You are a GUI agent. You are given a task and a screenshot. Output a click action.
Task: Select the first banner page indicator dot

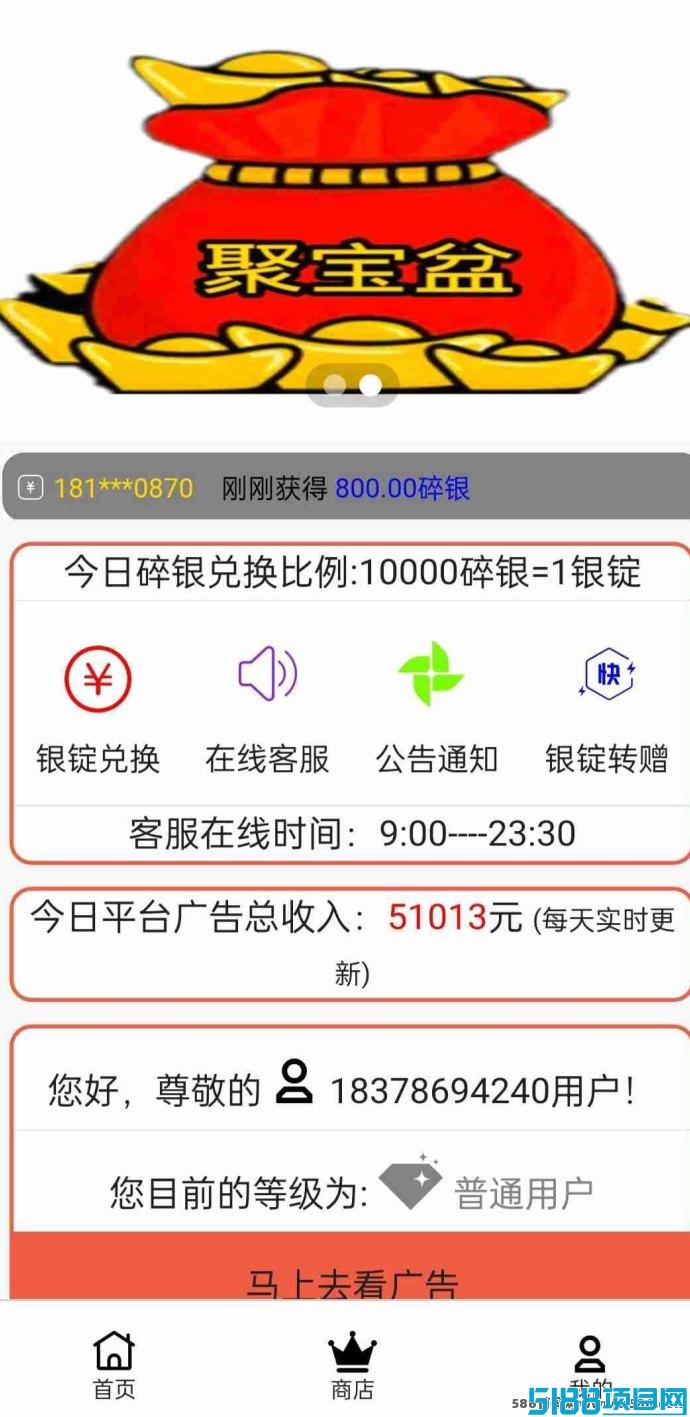click(336, 385)
